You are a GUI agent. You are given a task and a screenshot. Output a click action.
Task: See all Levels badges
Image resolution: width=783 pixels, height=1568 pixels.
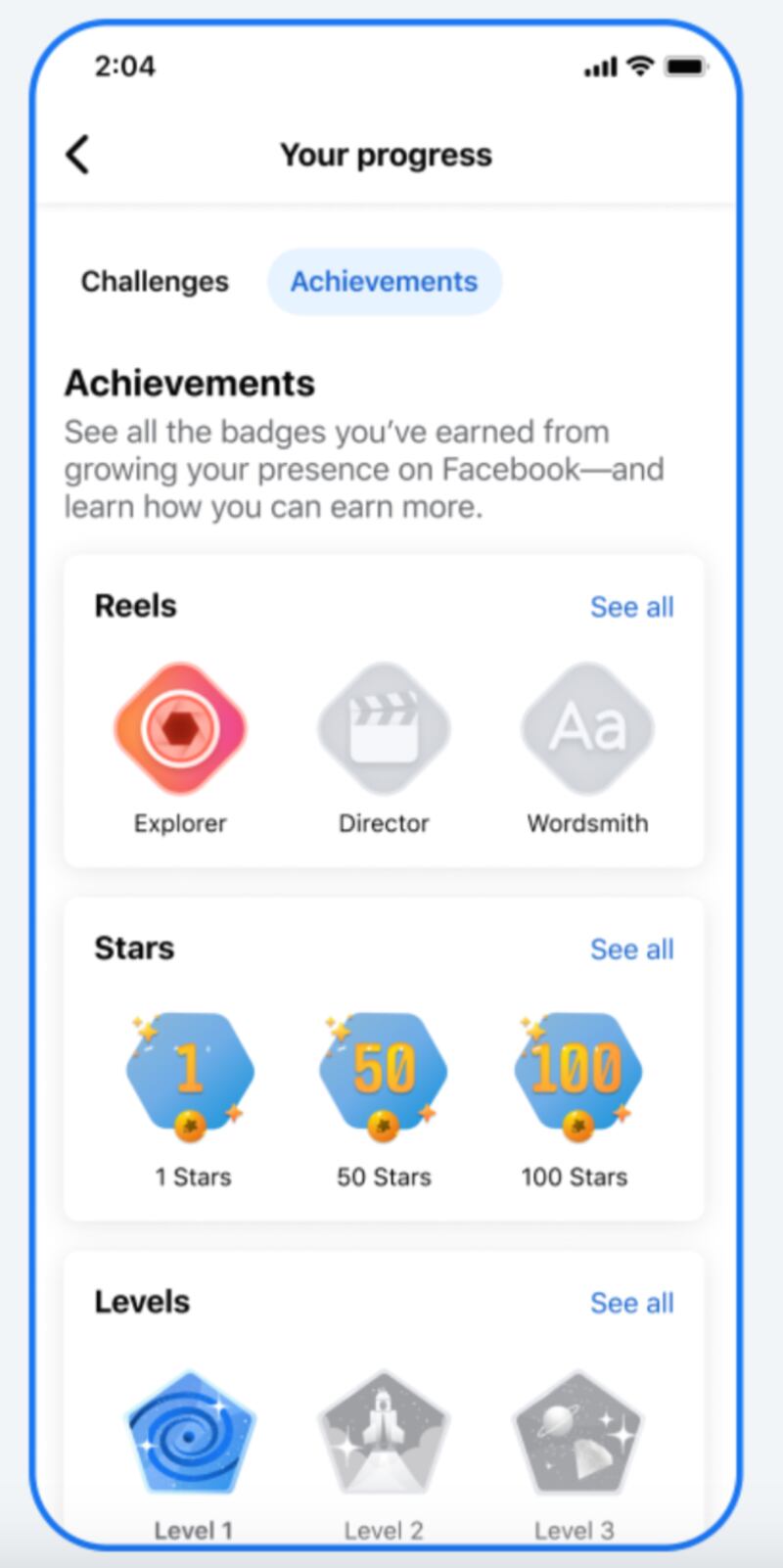(x=631, y=1303)
